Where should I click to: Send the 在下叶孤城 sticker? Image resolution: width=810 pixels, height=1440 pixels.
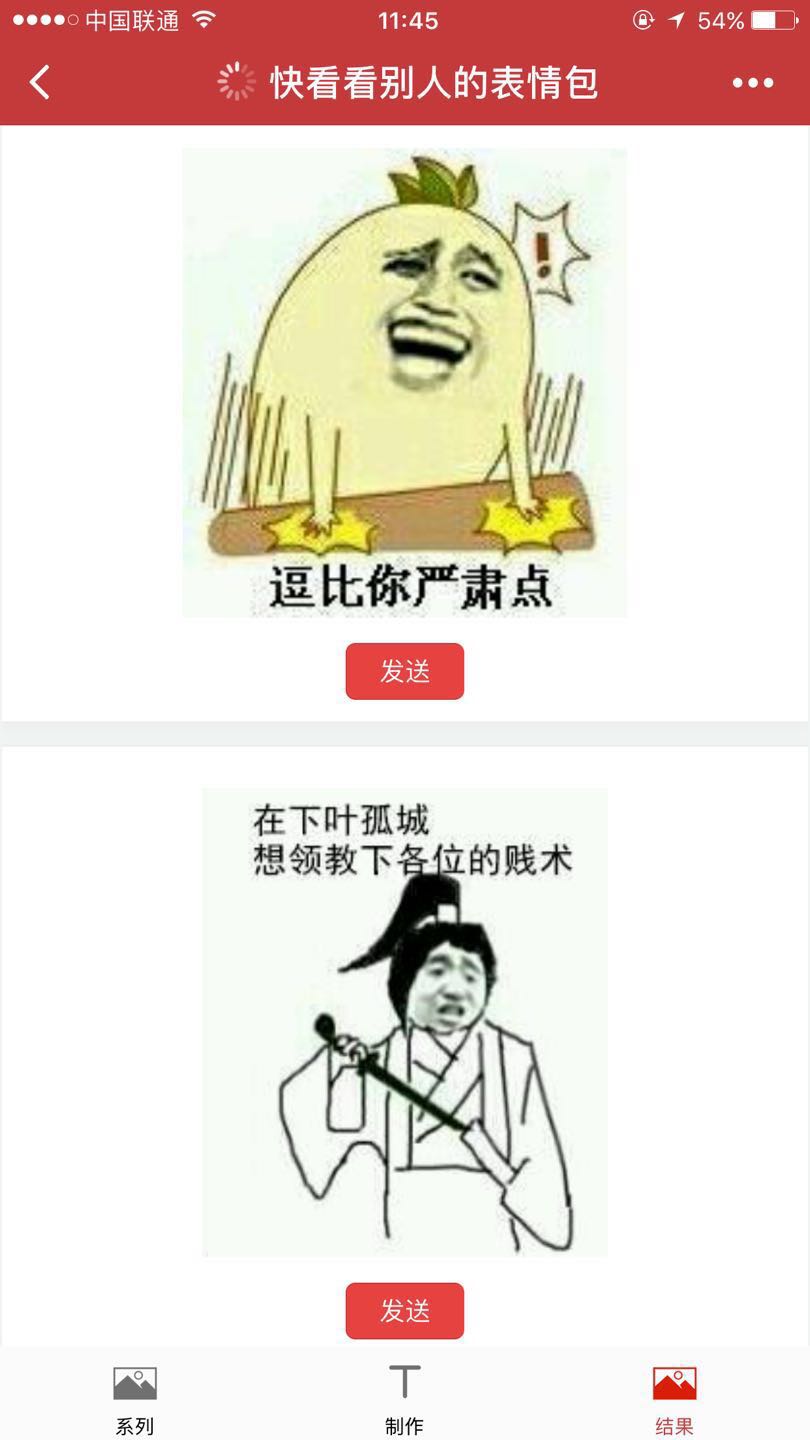405,1310
